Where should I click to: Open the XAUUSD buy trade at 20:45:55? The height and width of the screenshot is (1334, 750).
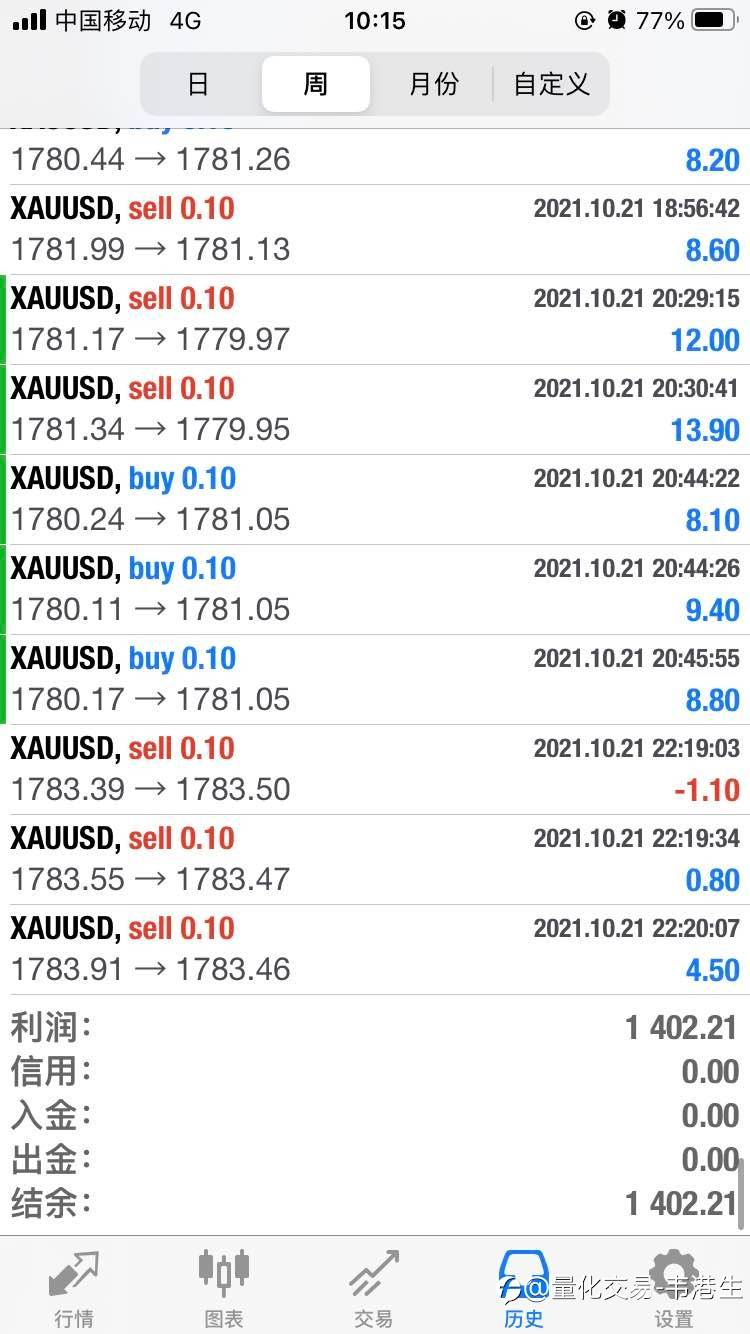pos(375,680)
